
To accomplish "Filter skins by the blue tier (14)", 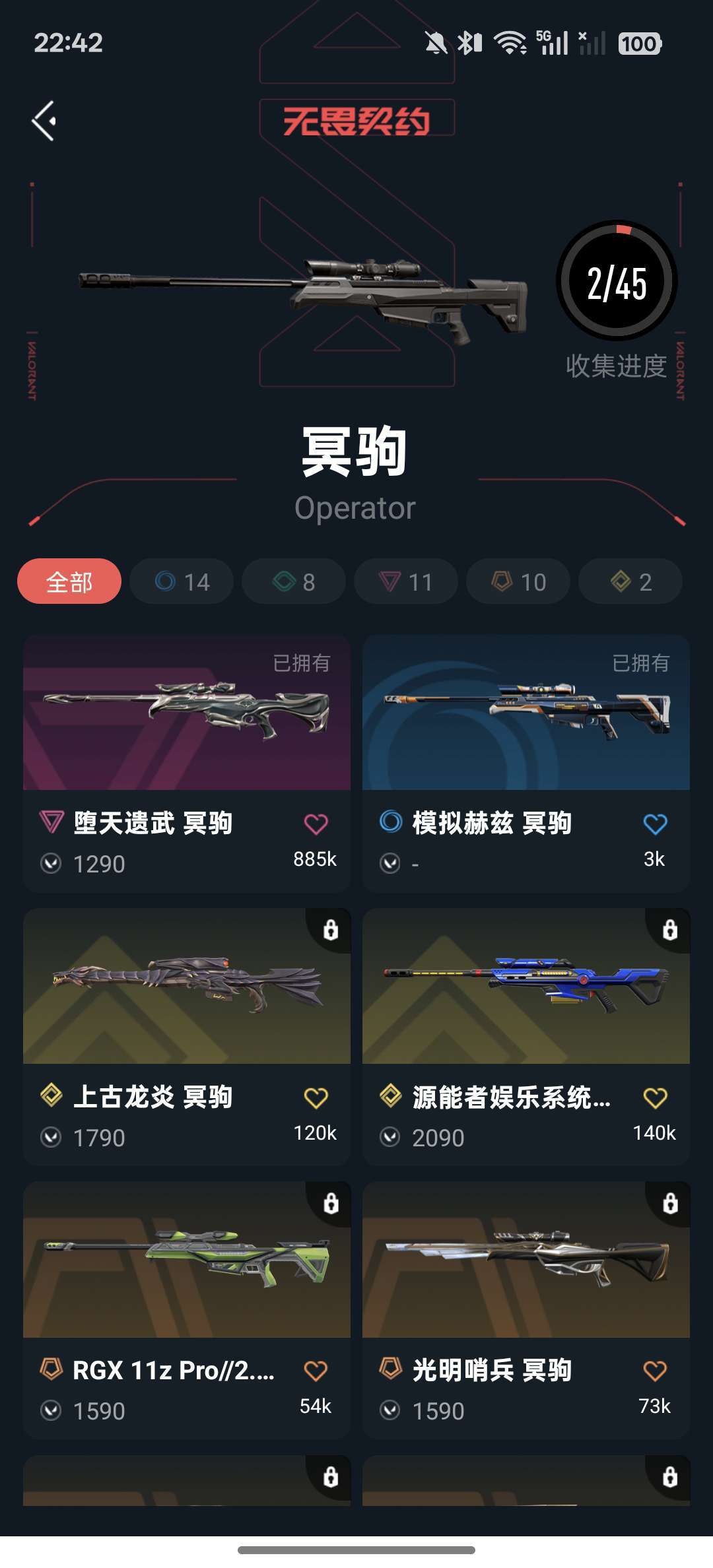I will [x=182, y=581].
